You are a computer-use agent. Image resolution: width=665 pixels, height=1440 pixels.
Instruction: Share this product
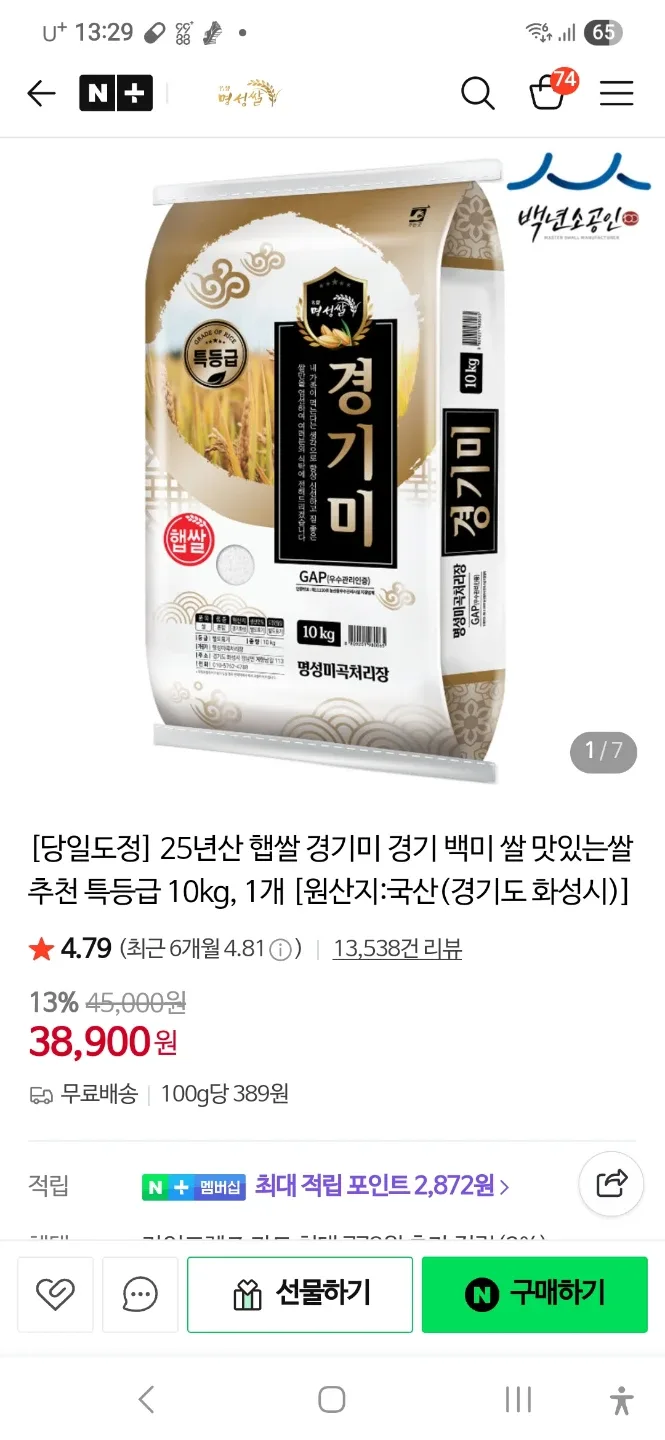tap(611, 1184)
